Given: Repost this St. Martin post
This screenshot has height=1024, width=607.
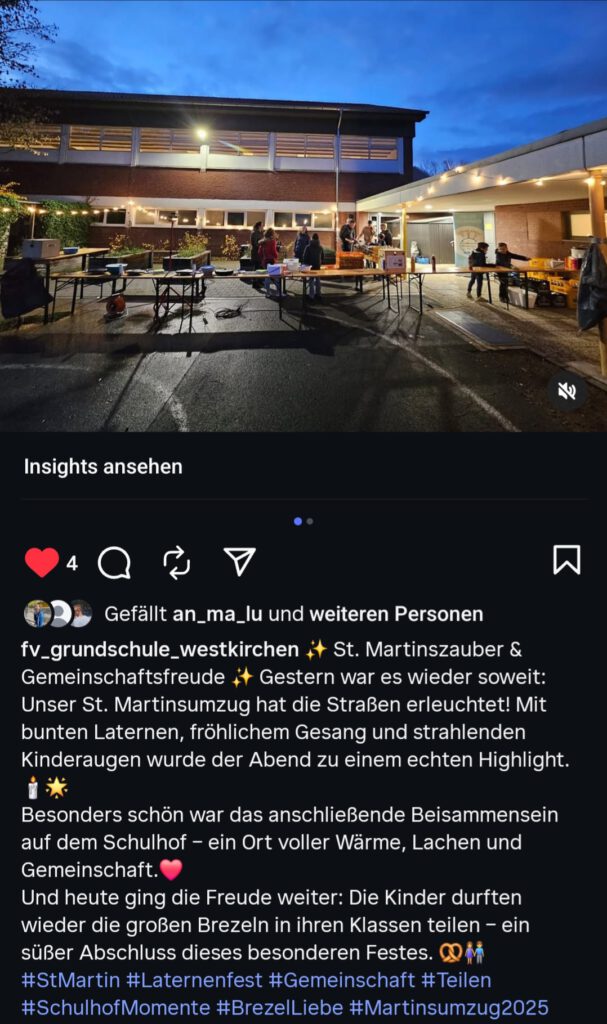Looking at the screenshot, I should click(176, 562).
